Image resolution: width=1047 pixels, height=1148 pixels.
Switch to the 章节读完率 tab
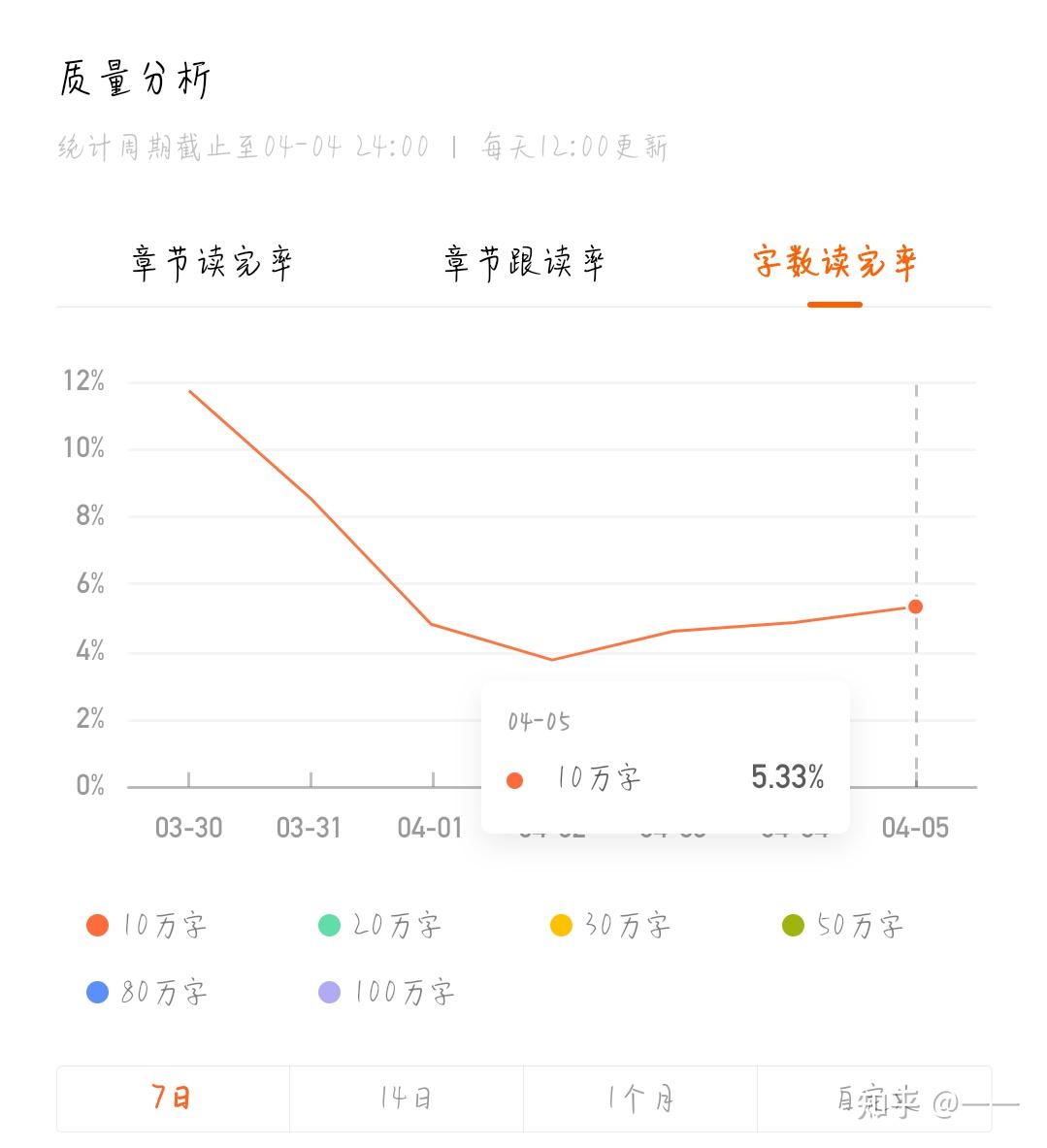[212, 264]
